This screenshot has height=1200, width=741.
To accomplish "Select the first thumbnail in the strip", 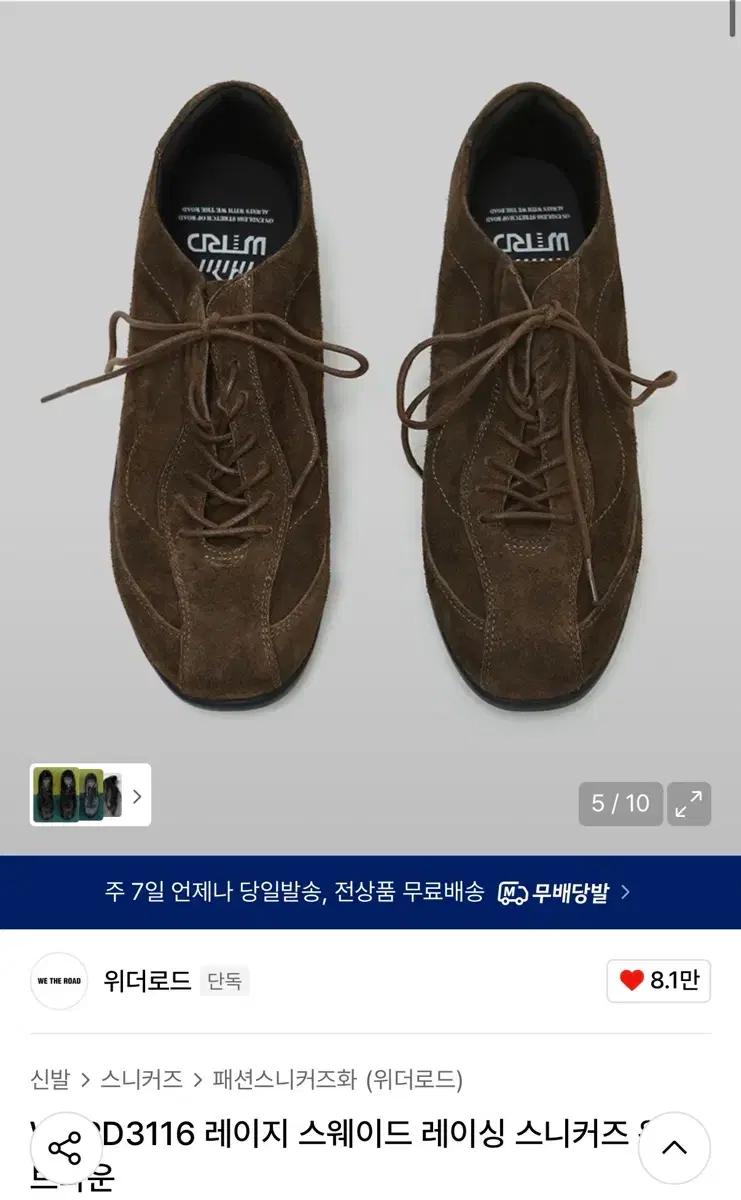I will point(50,793).
